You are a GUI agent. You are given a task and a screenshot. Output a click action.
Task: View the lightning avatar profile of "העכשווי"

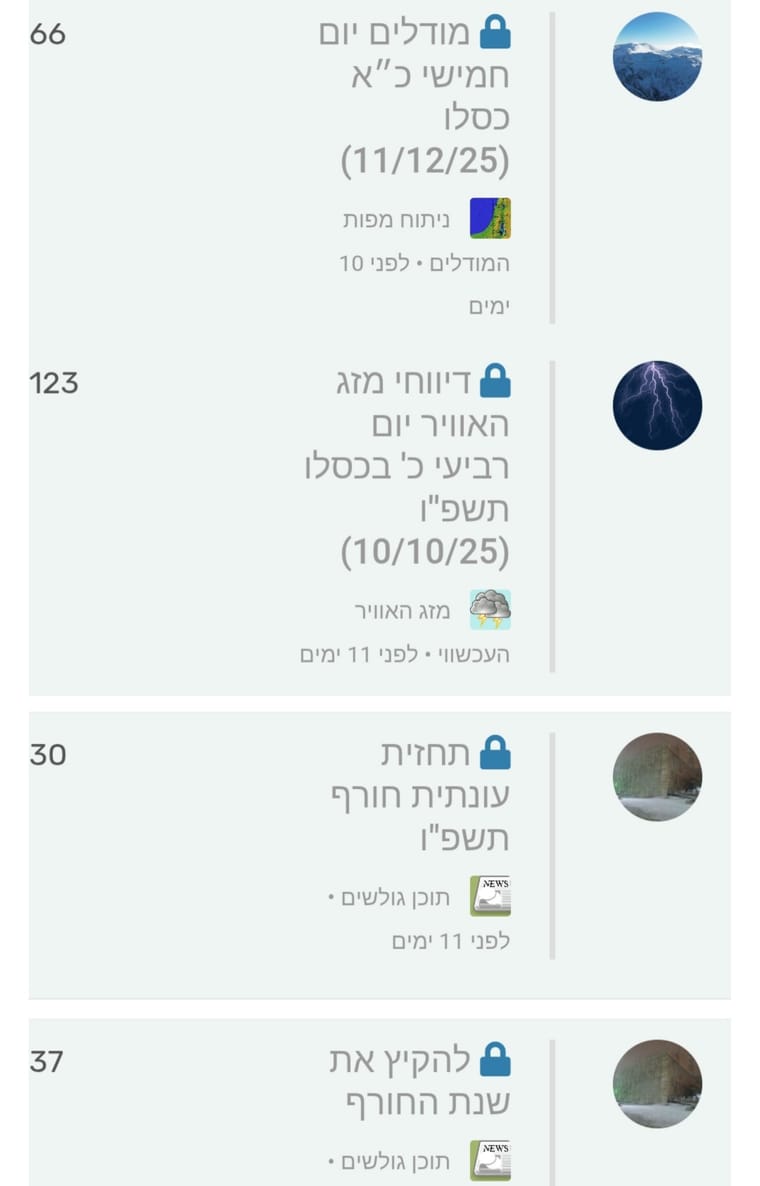657,405
